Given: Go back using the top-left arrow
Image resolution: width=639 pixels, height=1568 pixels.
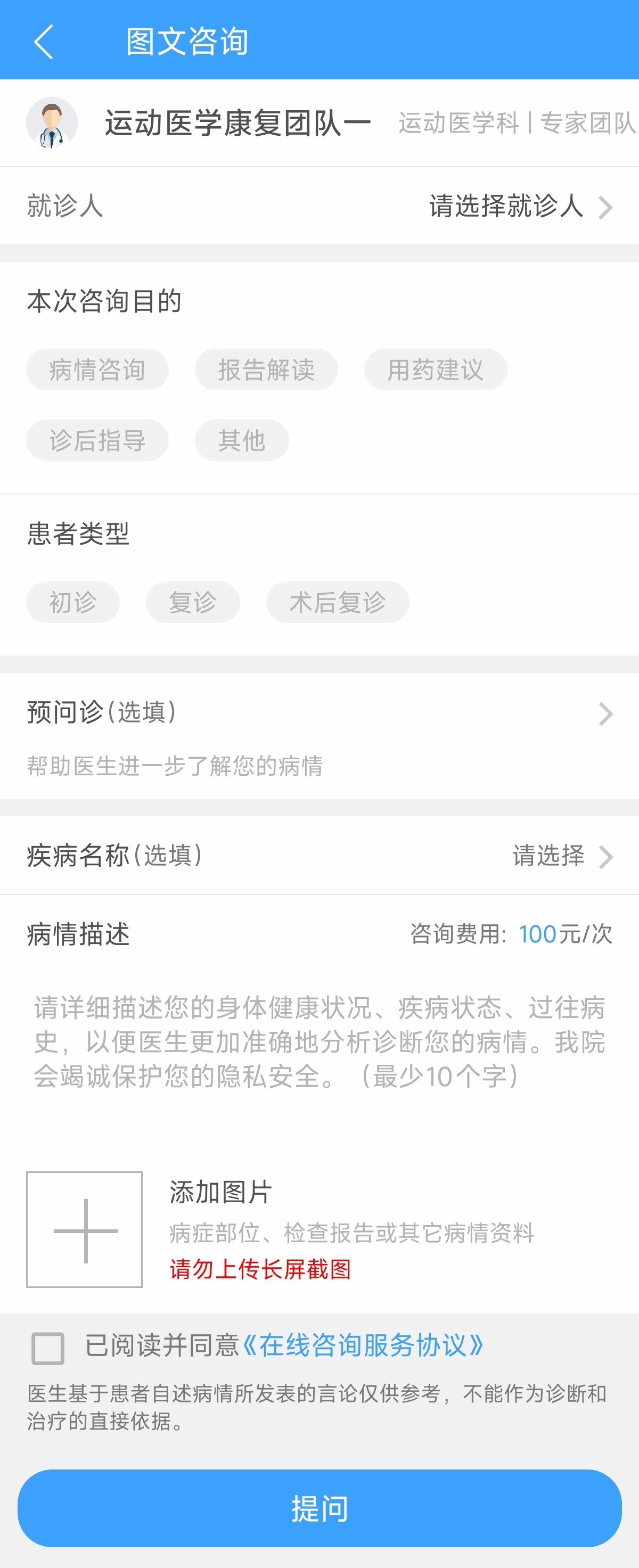Looking at the screenshot, I should [x=44, y=42].
